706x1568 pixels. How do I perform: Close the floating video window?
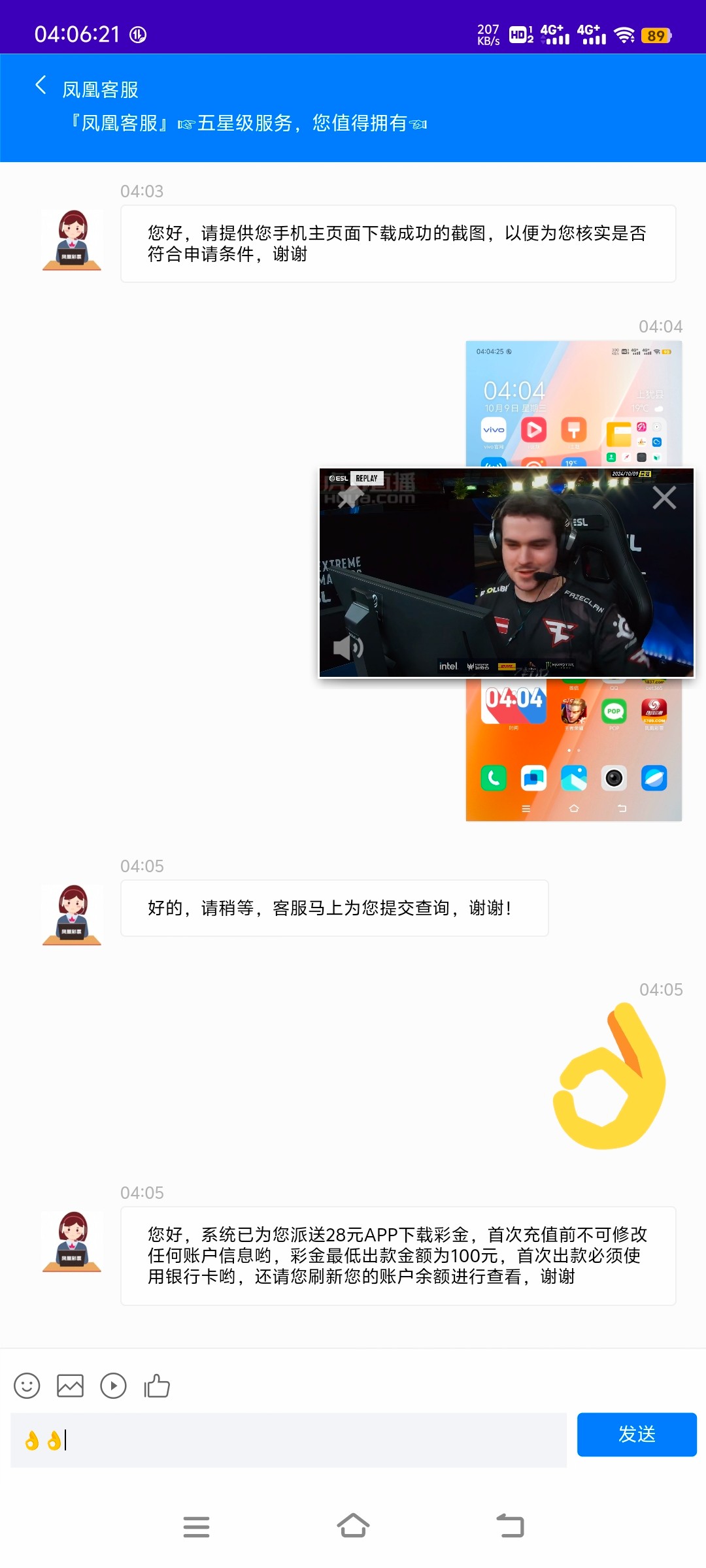[664, 498]
